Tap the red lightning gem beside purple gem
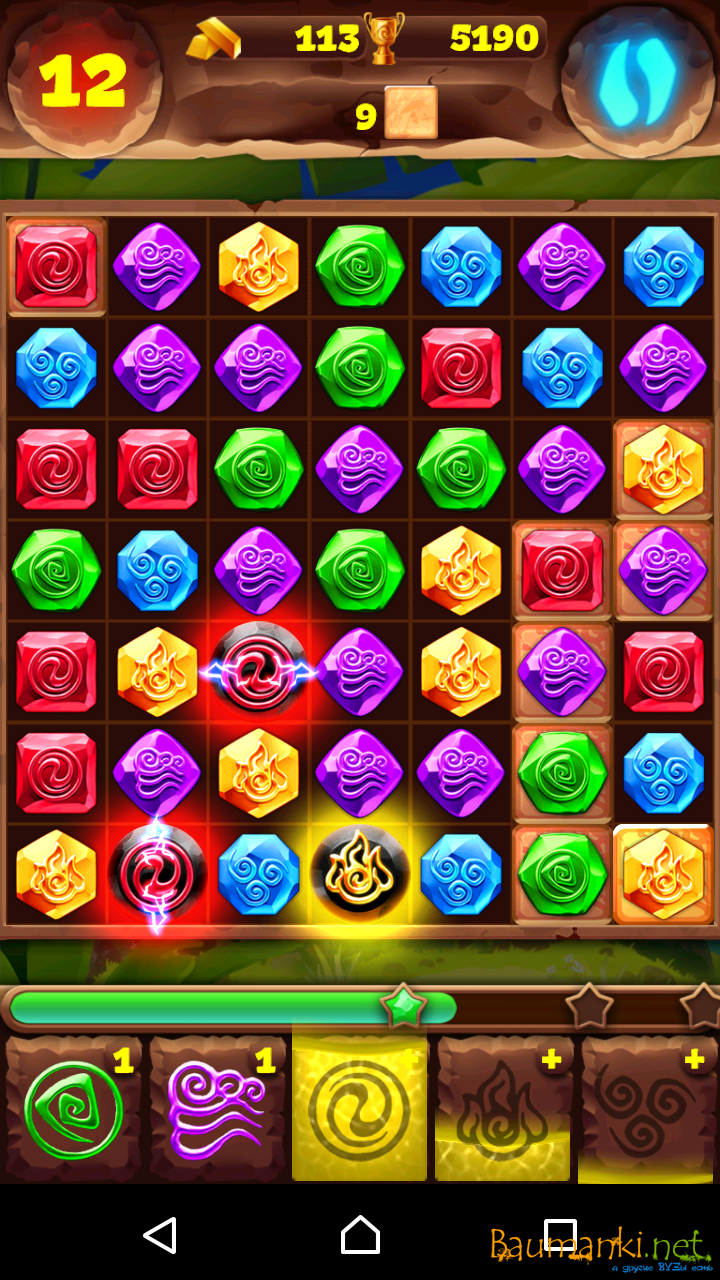Viewport: 720px width, 1280px height. coord(258,671)
